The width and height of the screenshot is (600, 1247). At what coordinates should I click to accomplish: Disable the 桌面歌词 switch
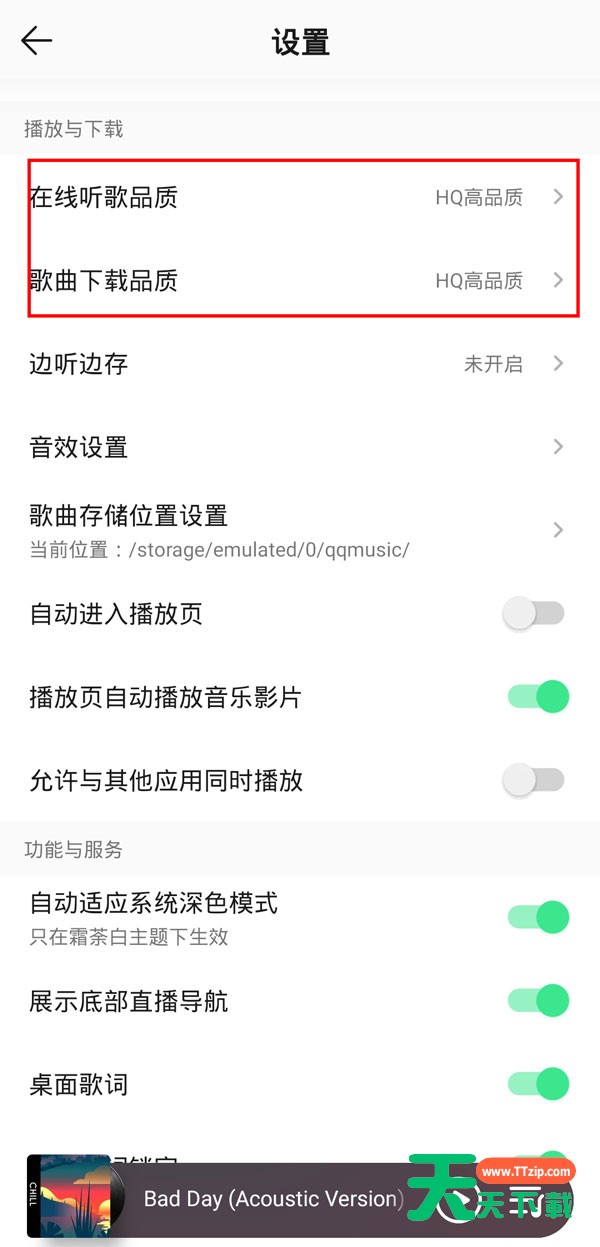539,1083
